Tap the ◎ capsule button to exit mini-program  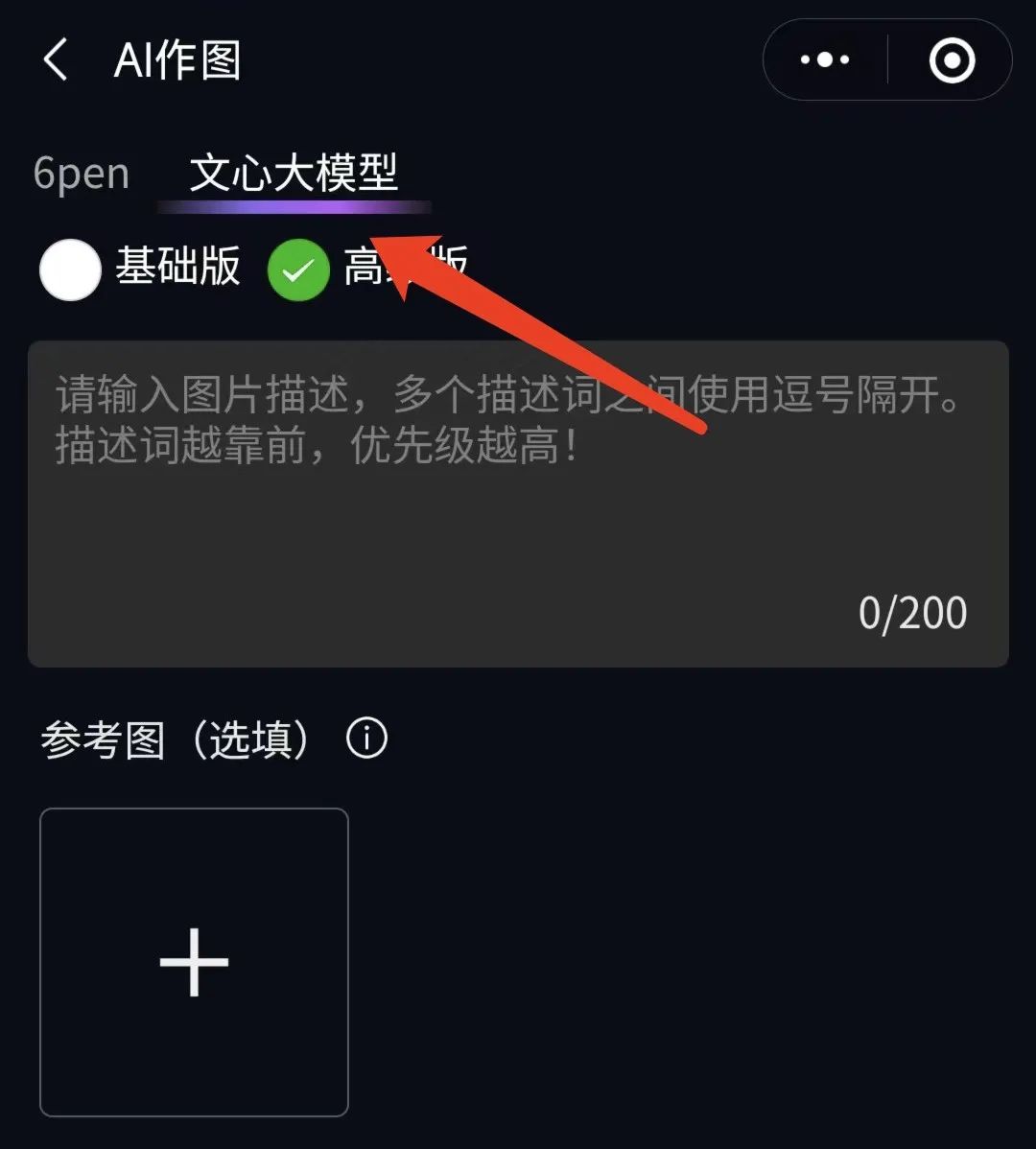pos(953,59)
